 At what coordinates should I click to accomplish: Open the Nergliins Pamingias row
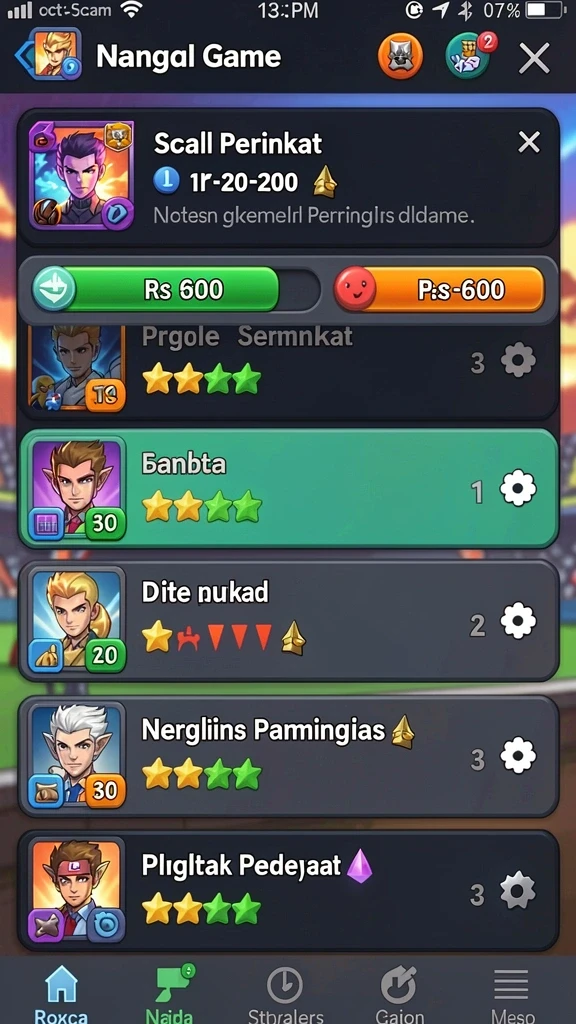[x=289, y=756]
